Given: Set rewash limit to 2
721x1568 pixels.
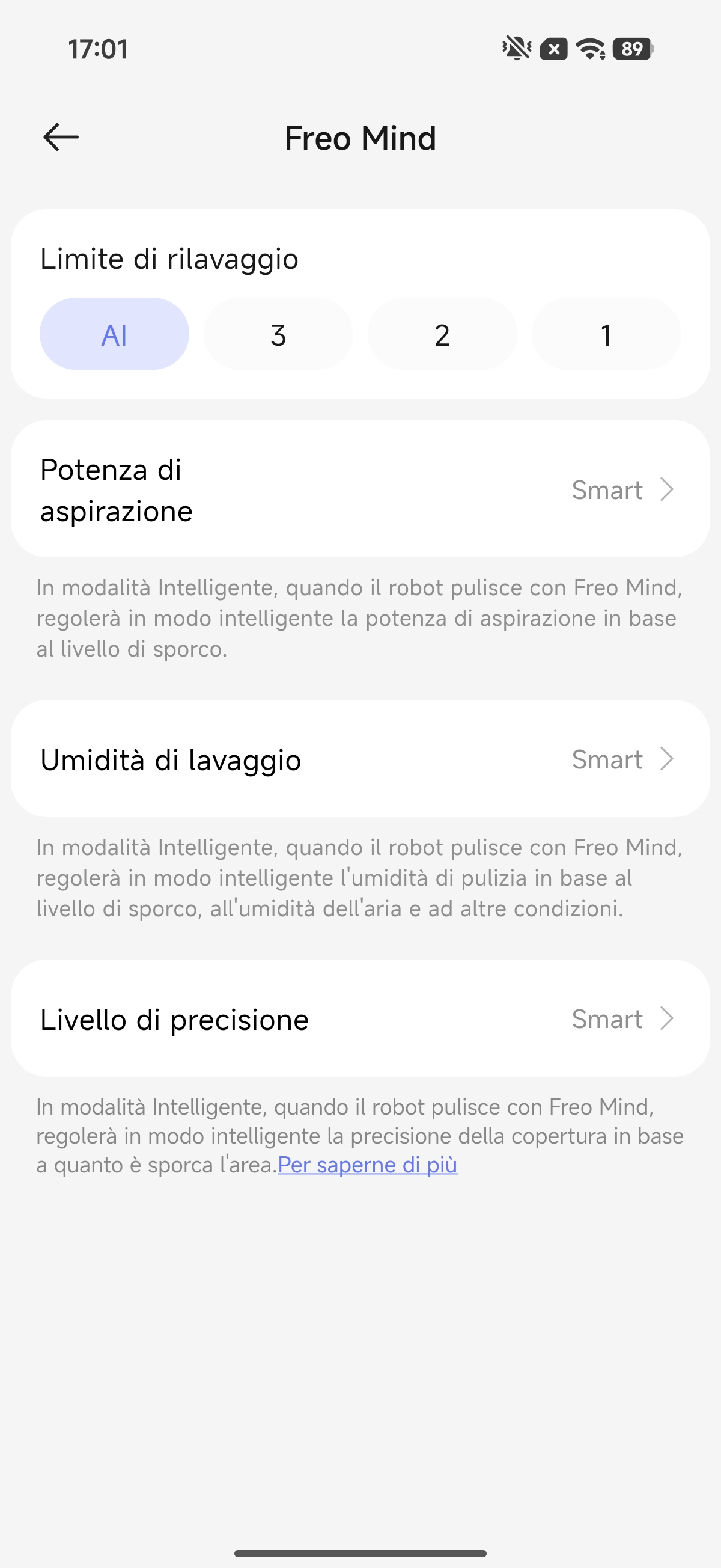Looking at the screenshot, I should [442, 334].
